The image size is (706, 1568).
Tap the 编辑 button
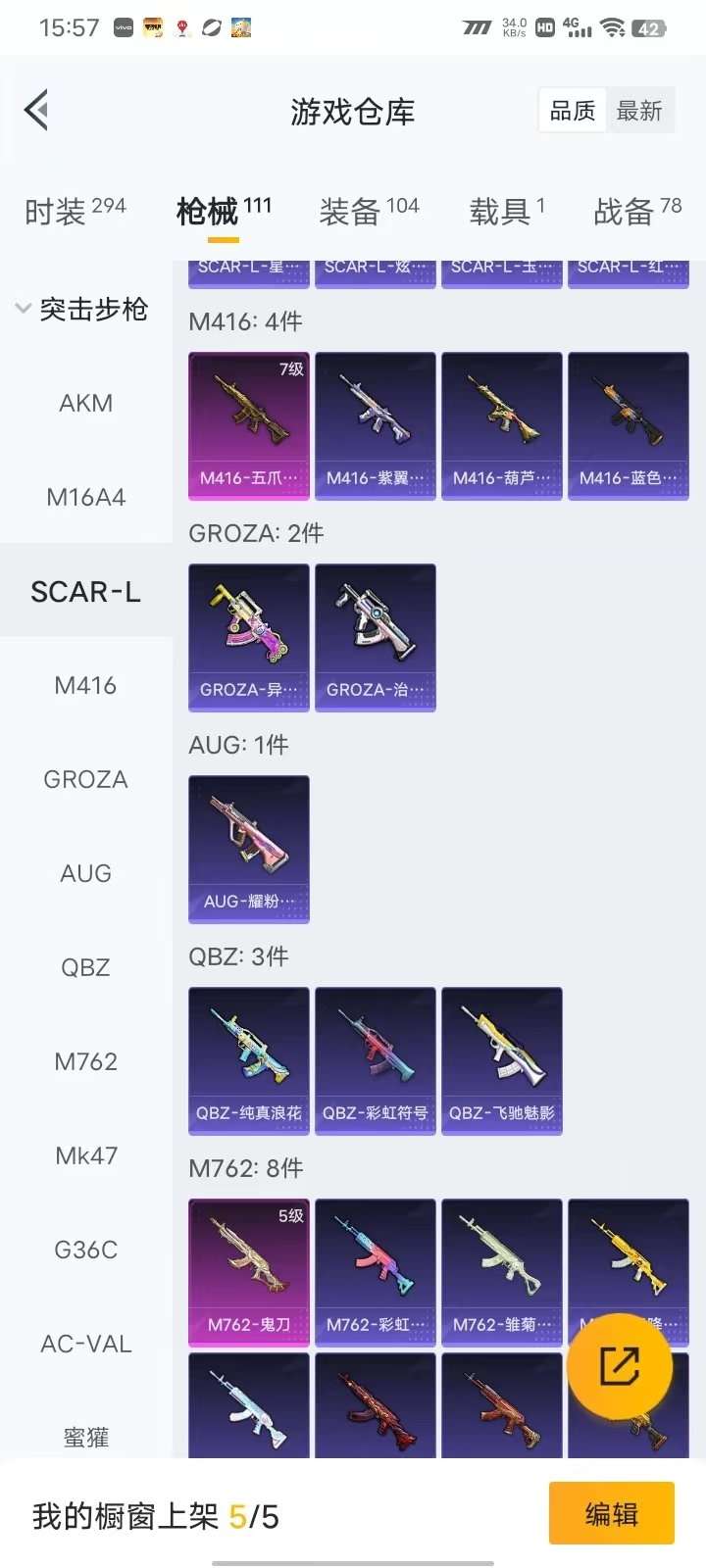pyautogui.click(x=611, y=1514)
